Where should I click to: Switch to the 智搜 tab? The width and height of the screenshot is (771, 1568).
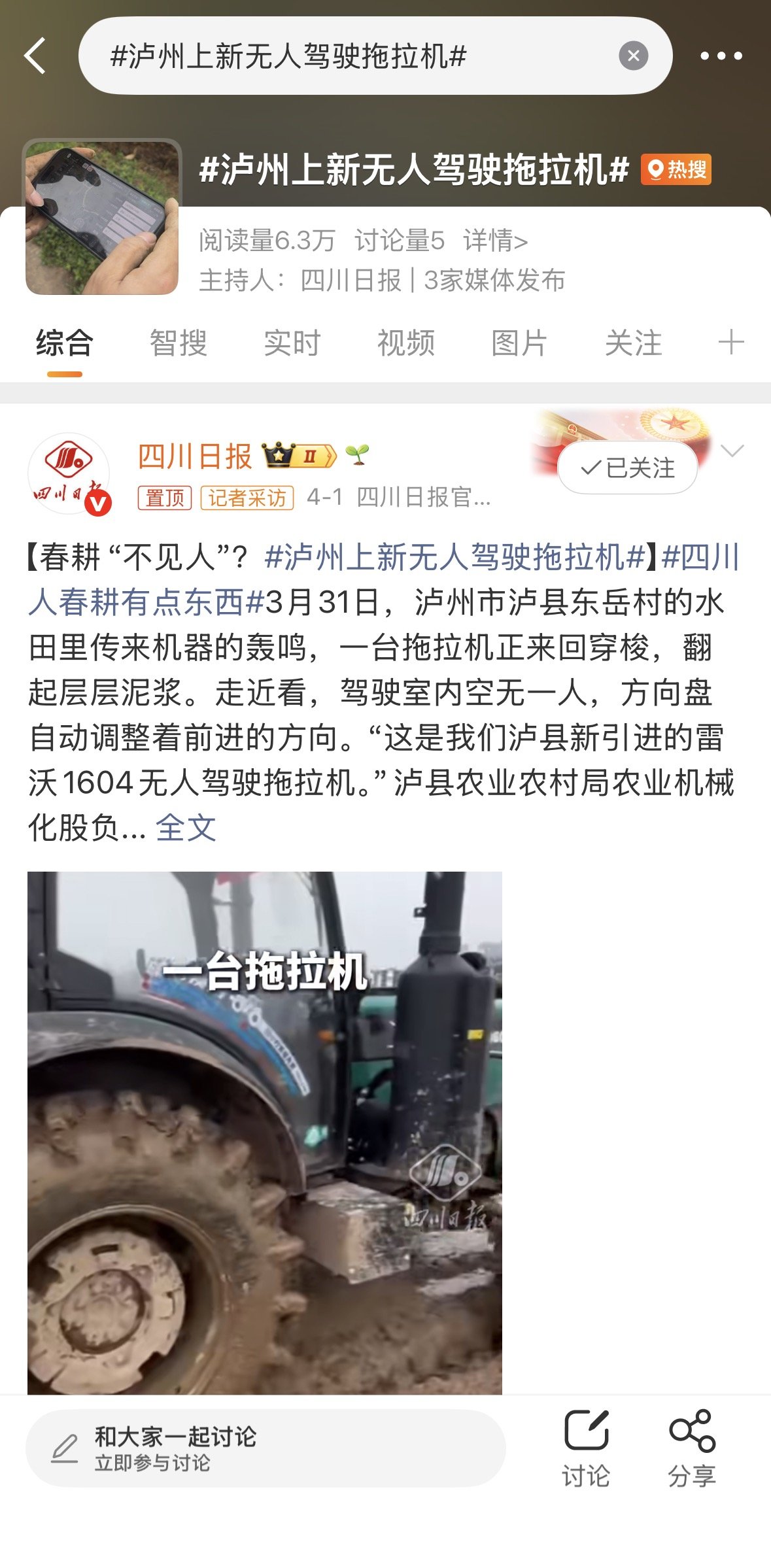pyautogui.click(x=178, y=343)
